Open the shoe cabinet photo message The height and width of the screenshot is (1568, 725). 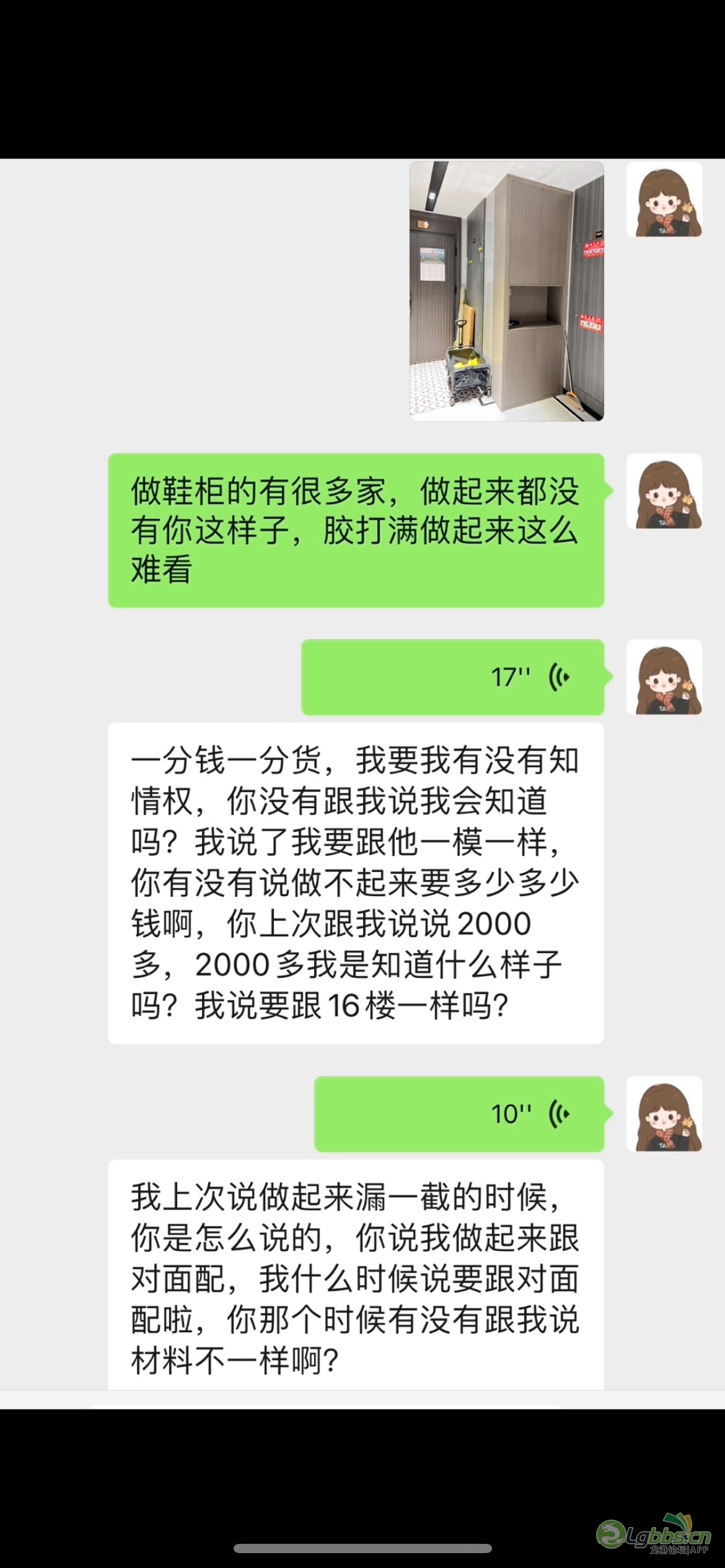pos(506,291)
